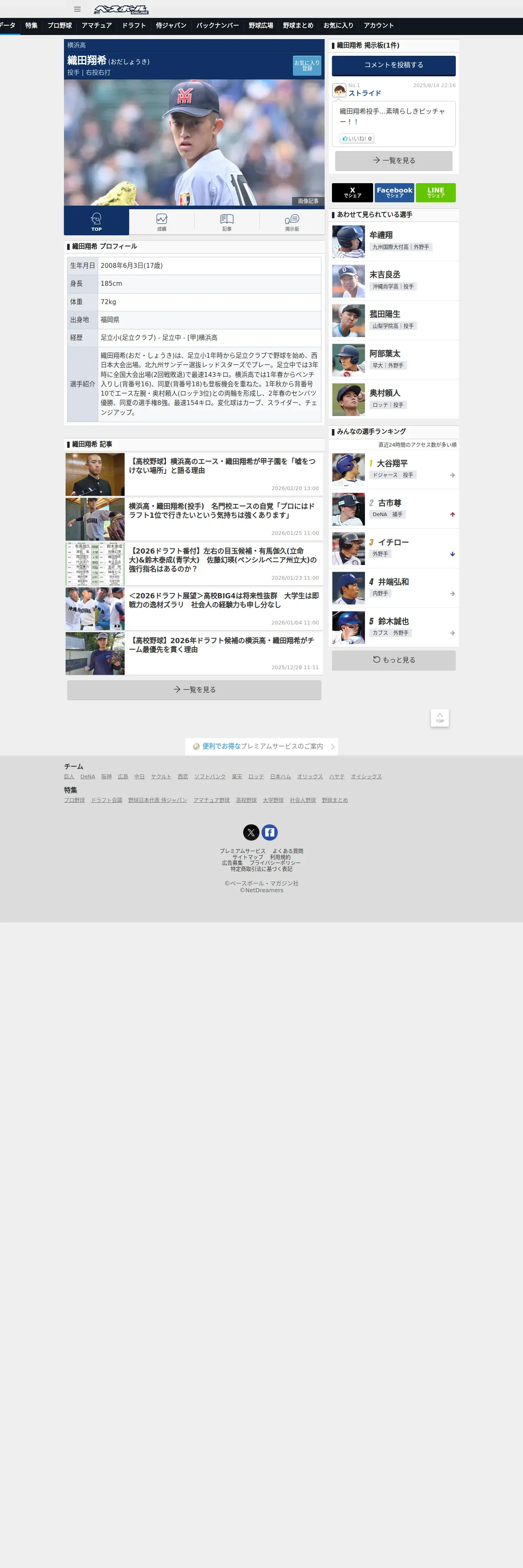Like ストライド's comment with いいね

pos(357,139)
